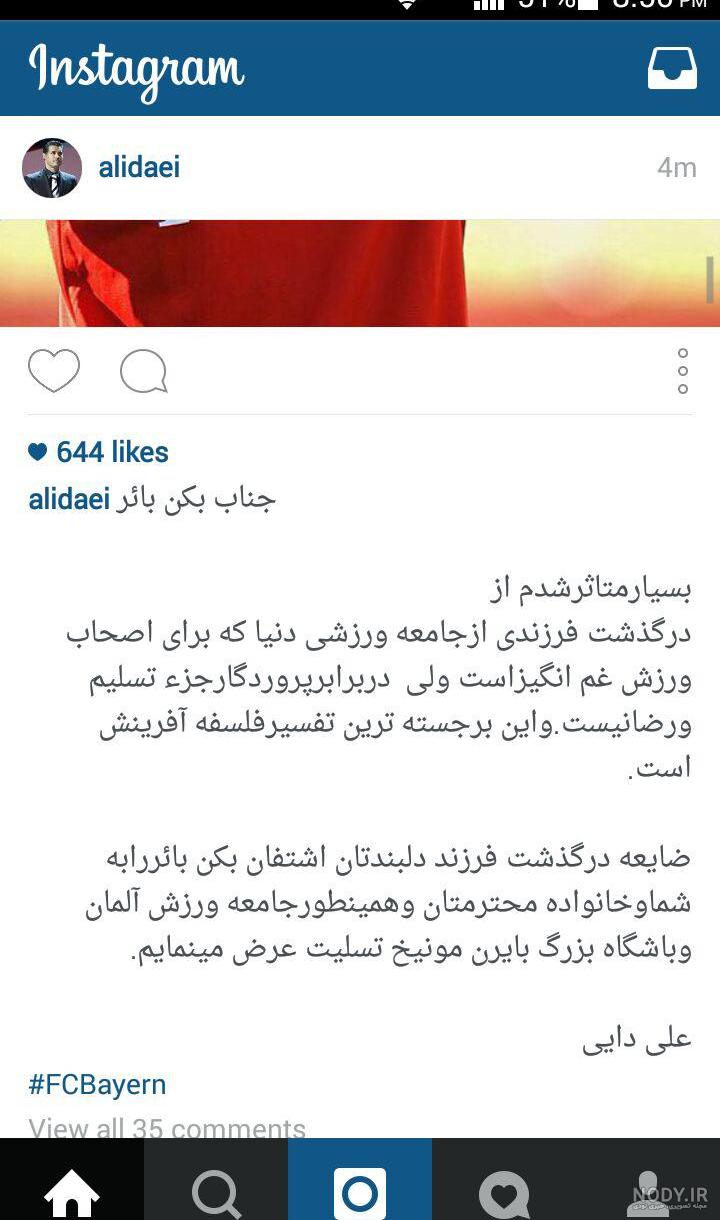
Task: Open the profile tab
Action: [648, 1180]
